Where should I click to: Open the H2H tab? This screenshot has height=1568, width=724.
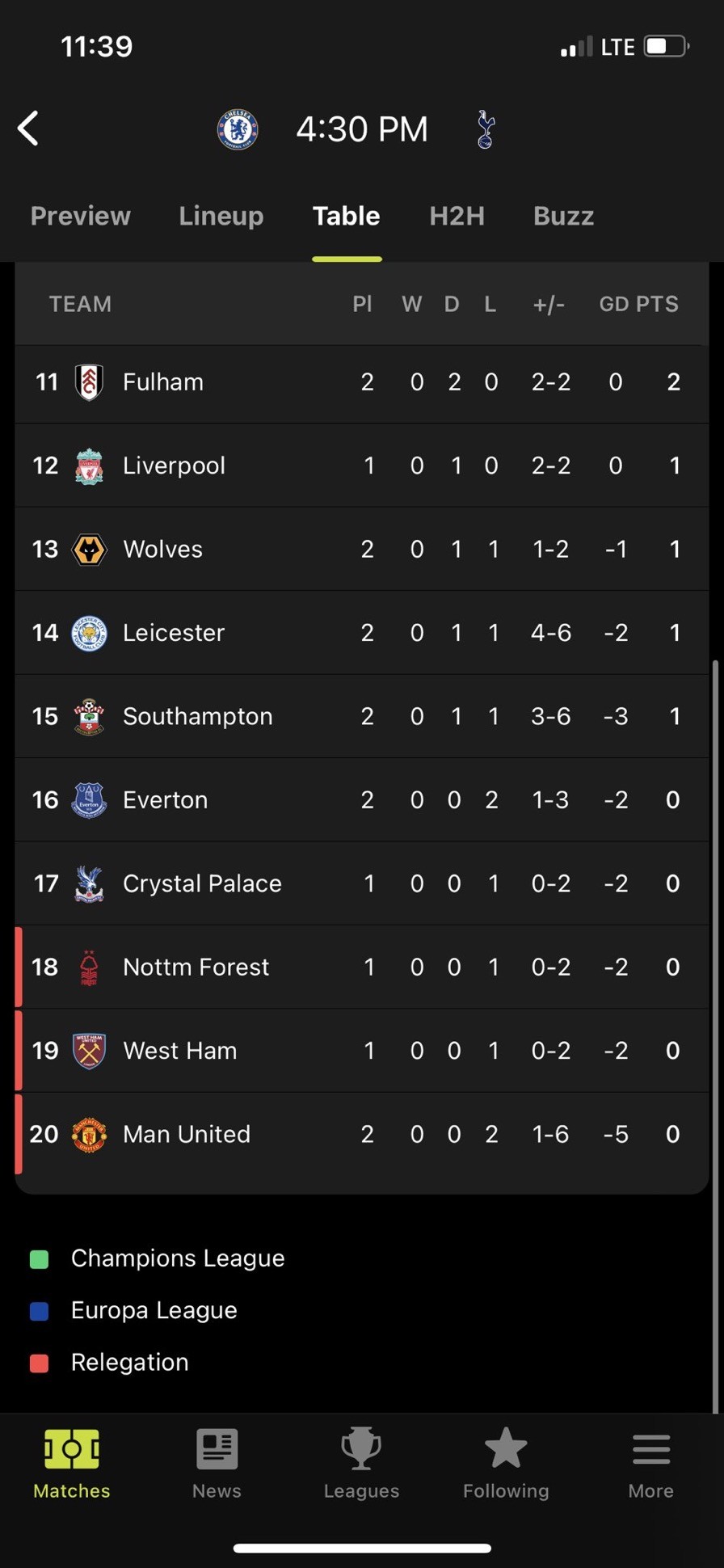point(457,216)
